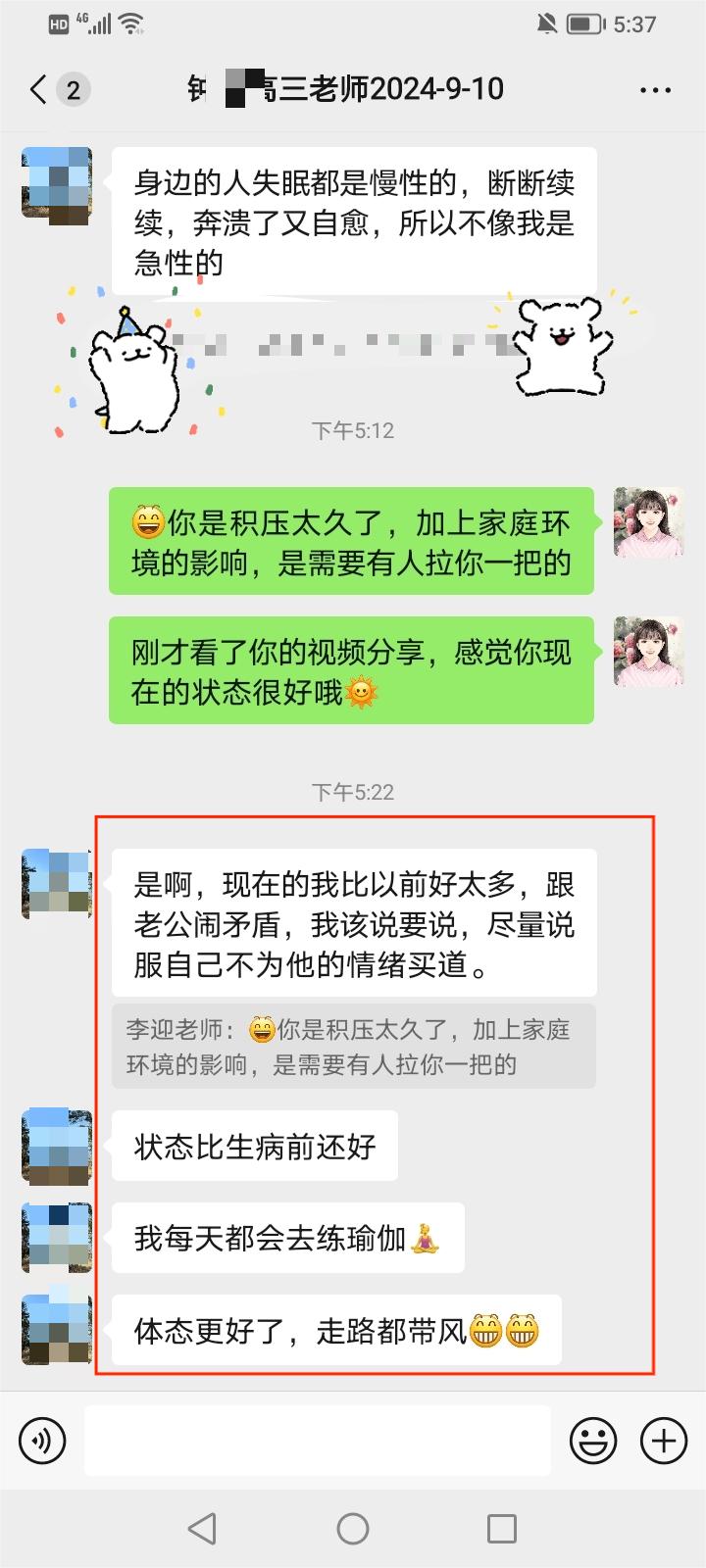Open avatar beside 状态比生病前还好 message
This screenshot has width=706, height=1568.
(57, 1146)
